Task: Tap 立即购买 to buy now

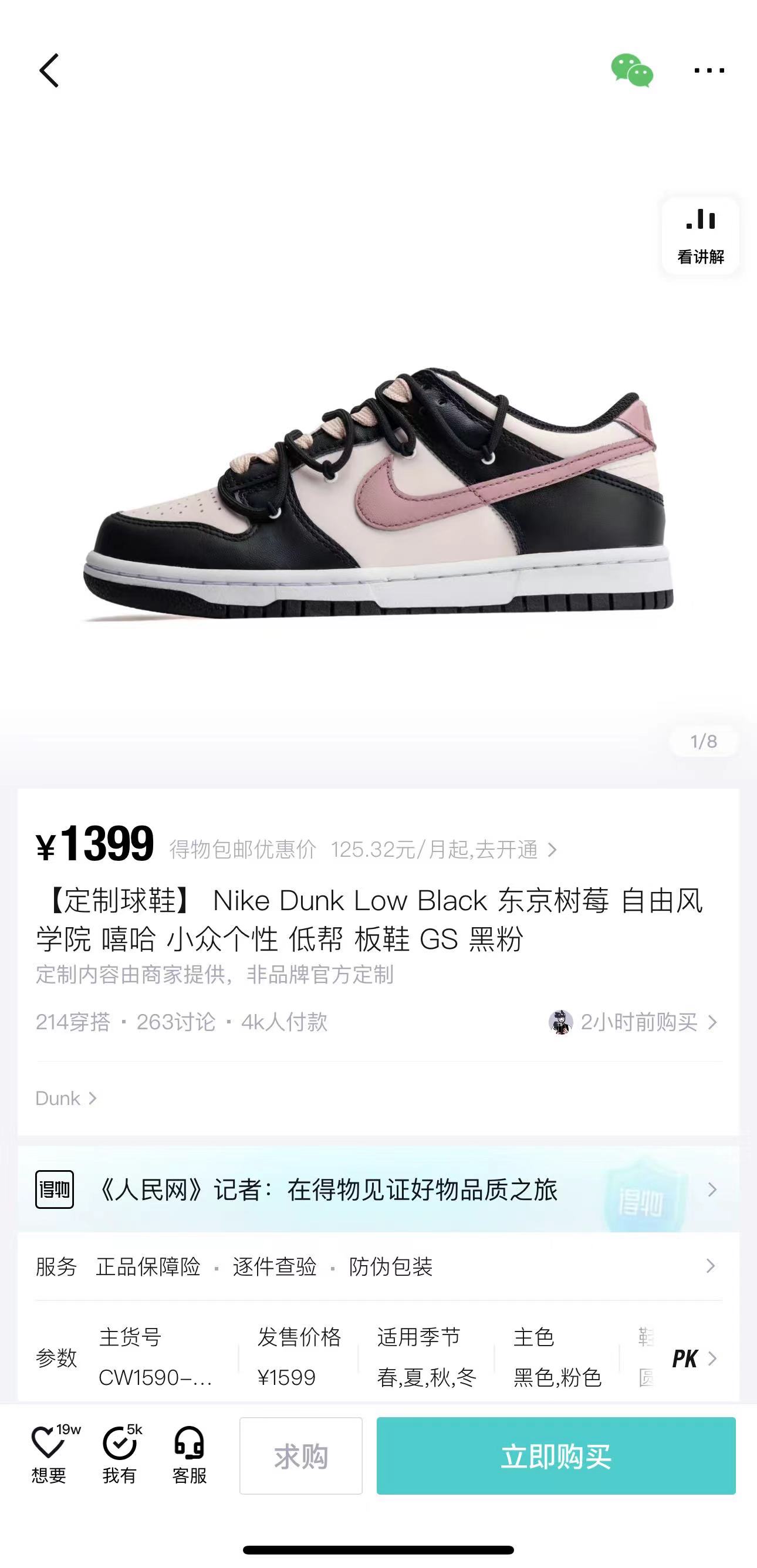Action: pos(556,1455)
